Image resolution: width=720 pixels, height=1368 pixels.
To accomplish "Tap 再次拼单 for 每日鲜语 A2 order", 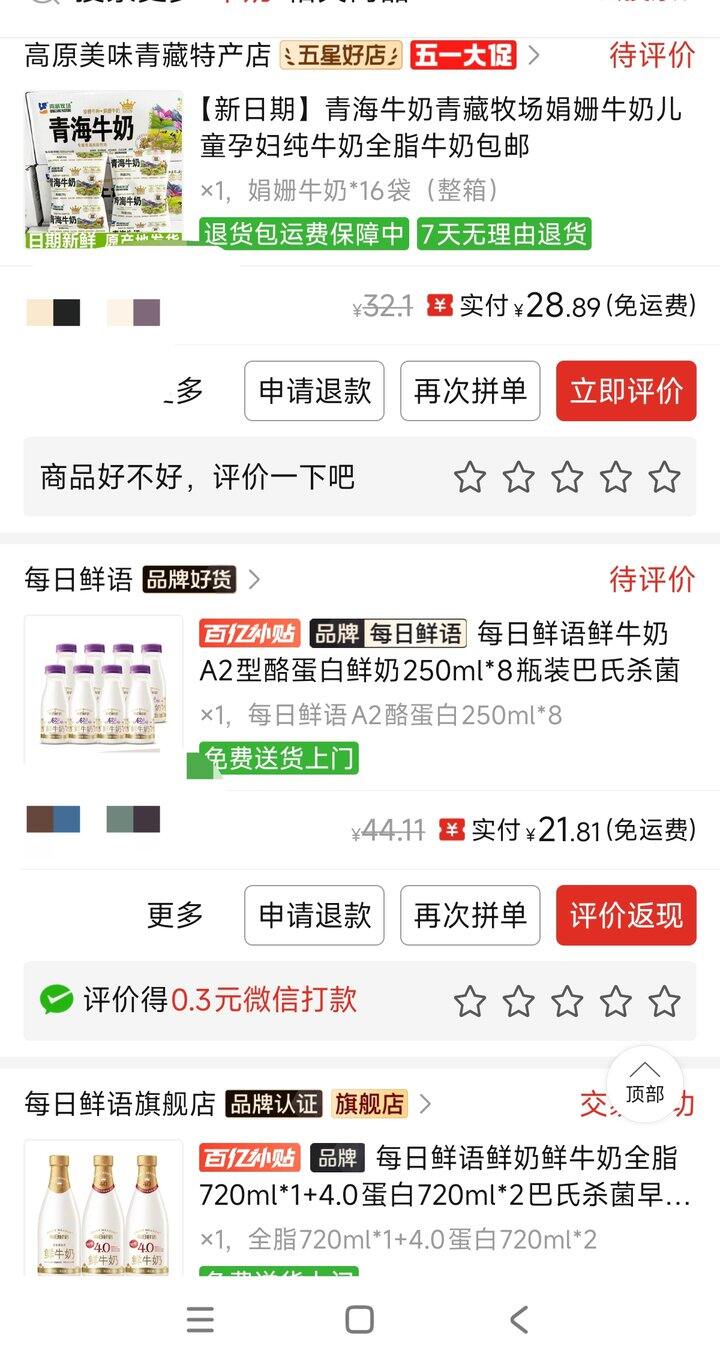I will pos(470,915).
